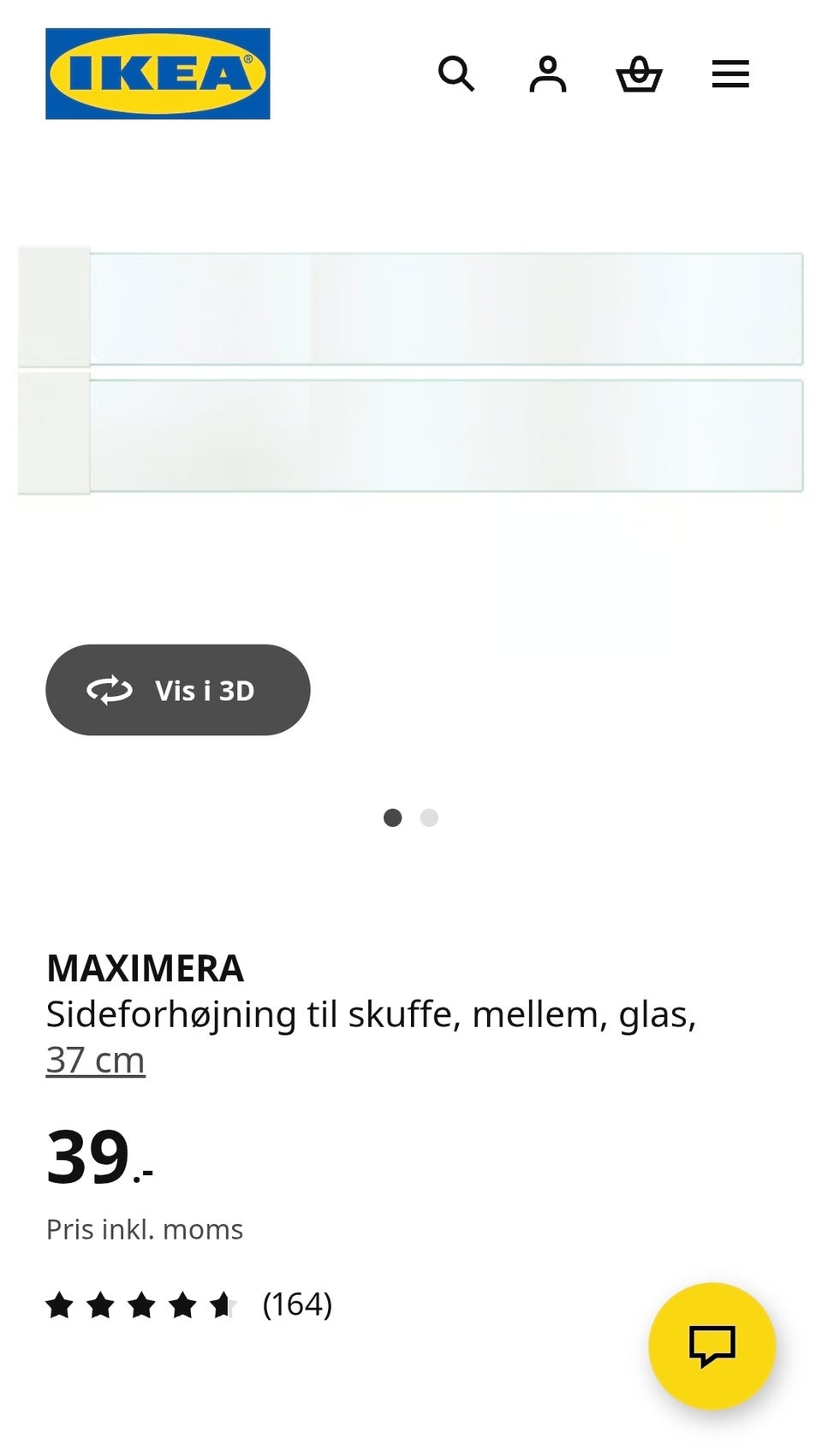The image size is (822, 1456).
Task: Click the Sideforhøjning product description
Action: tap(372, 1015)
